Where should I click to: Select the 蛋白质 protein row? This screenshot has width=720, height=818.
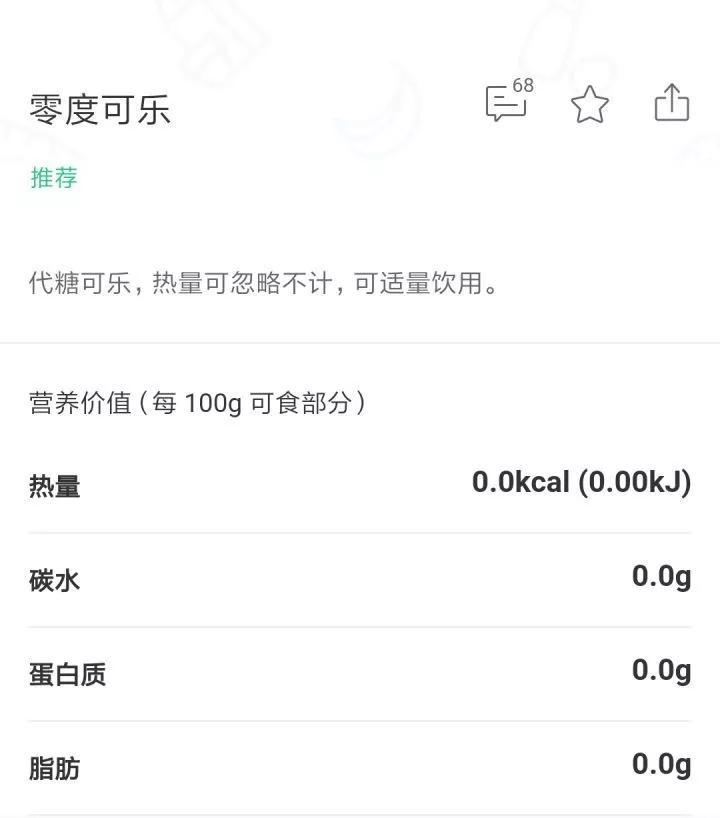pyautogui.click(x=360, y=674)
